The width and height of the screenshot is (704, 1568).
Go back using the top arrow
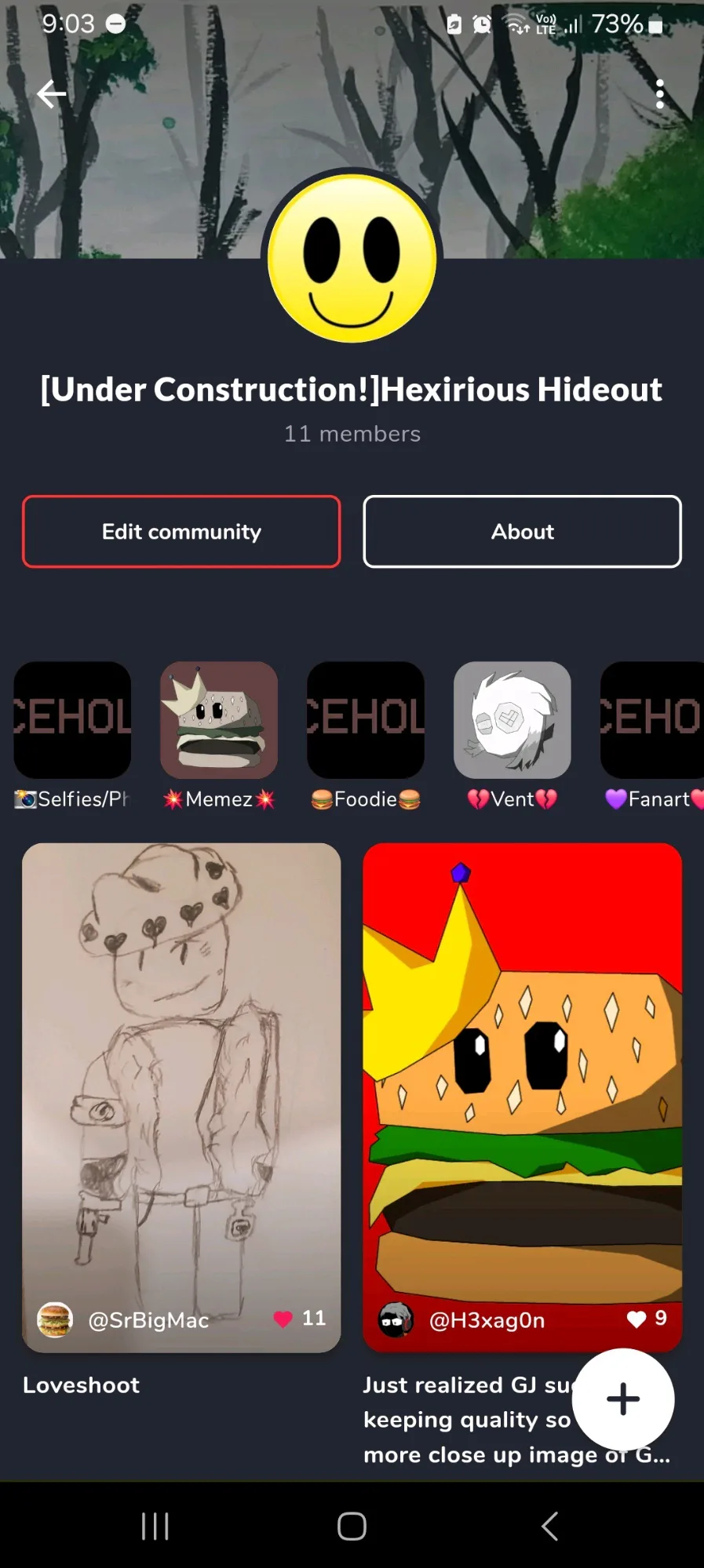click(52, 94)
